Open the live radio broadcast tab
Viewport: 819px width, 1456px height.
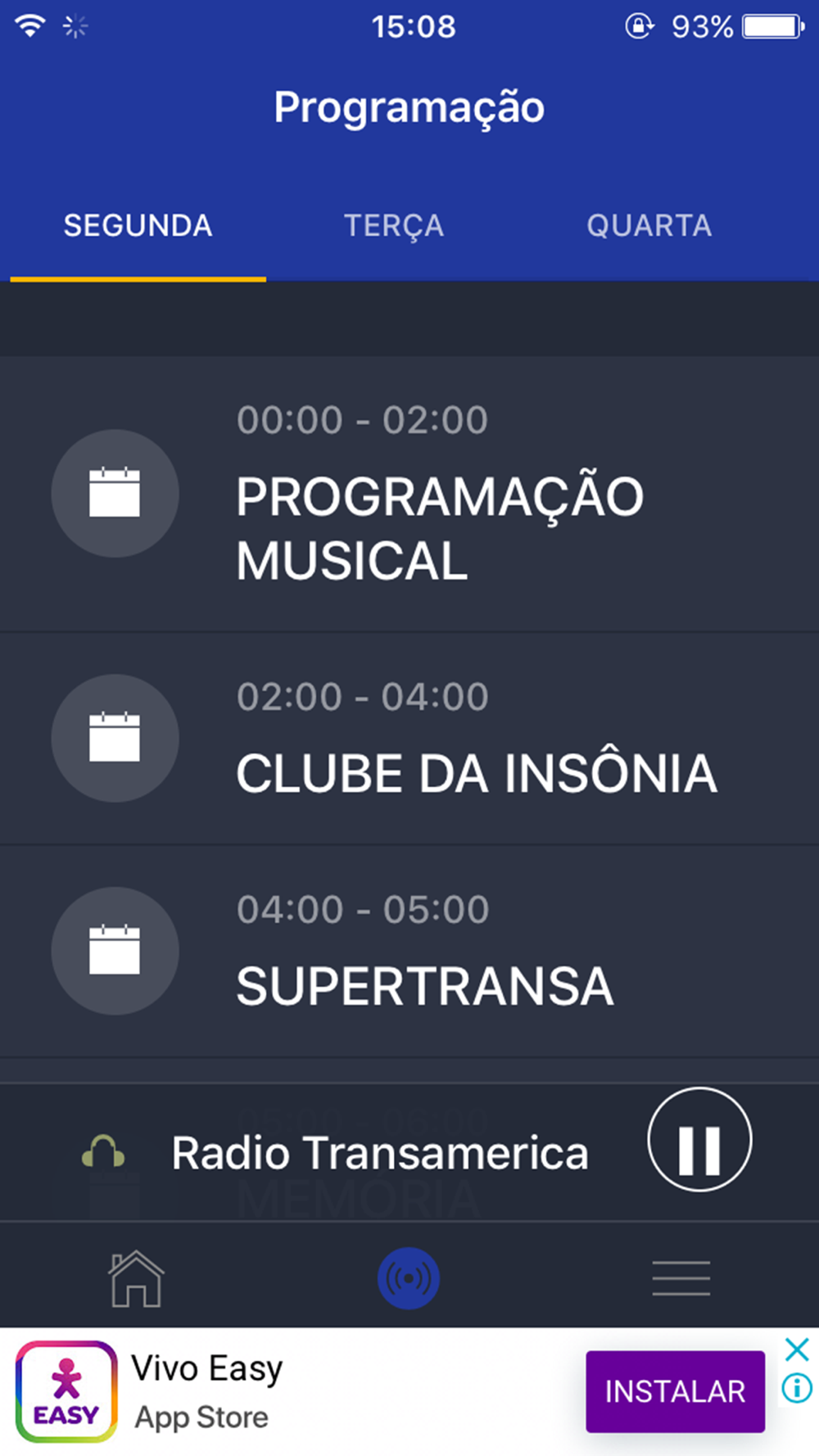click(x=409, y=1278)
